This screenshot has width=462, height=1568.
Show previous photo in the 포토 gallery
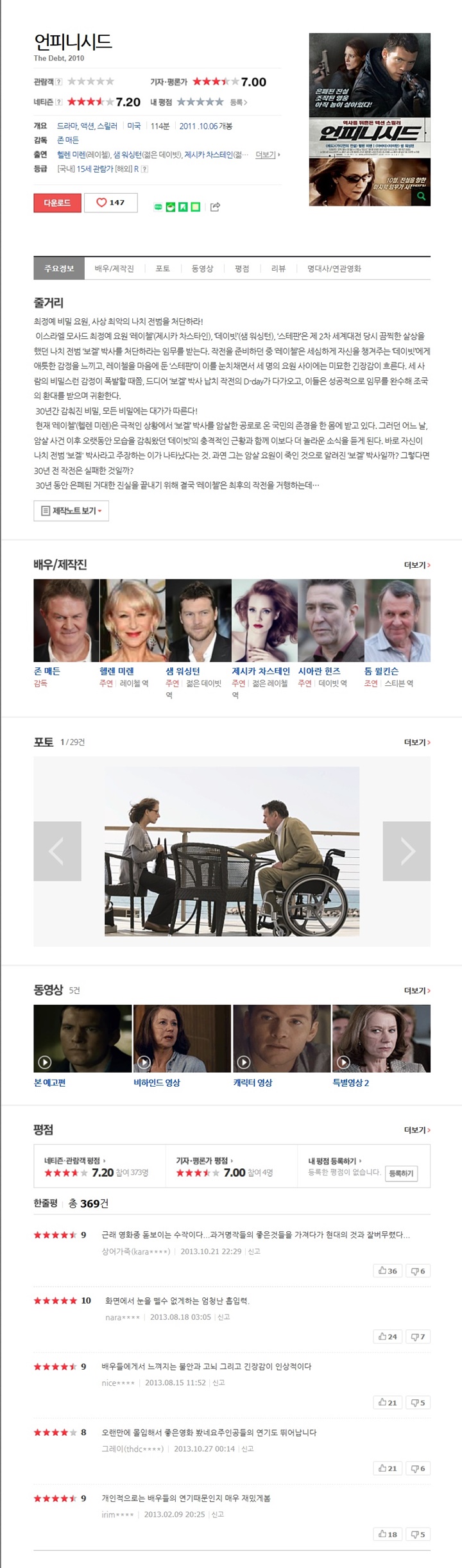57,851
